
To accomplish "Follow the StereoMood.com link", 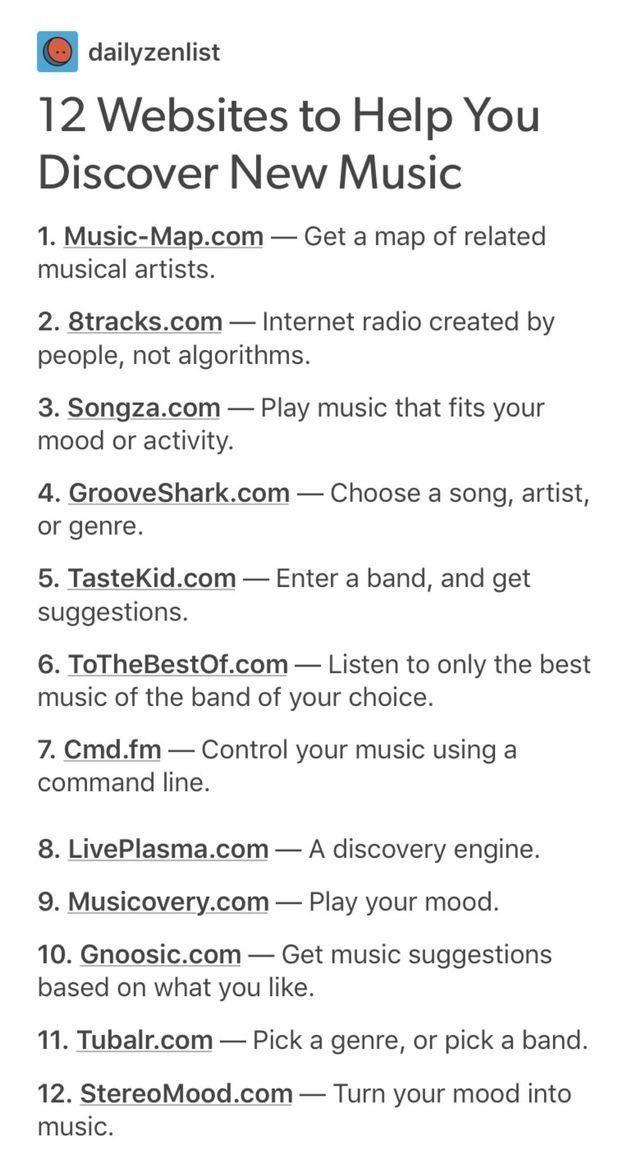I will click(186, 1094).
